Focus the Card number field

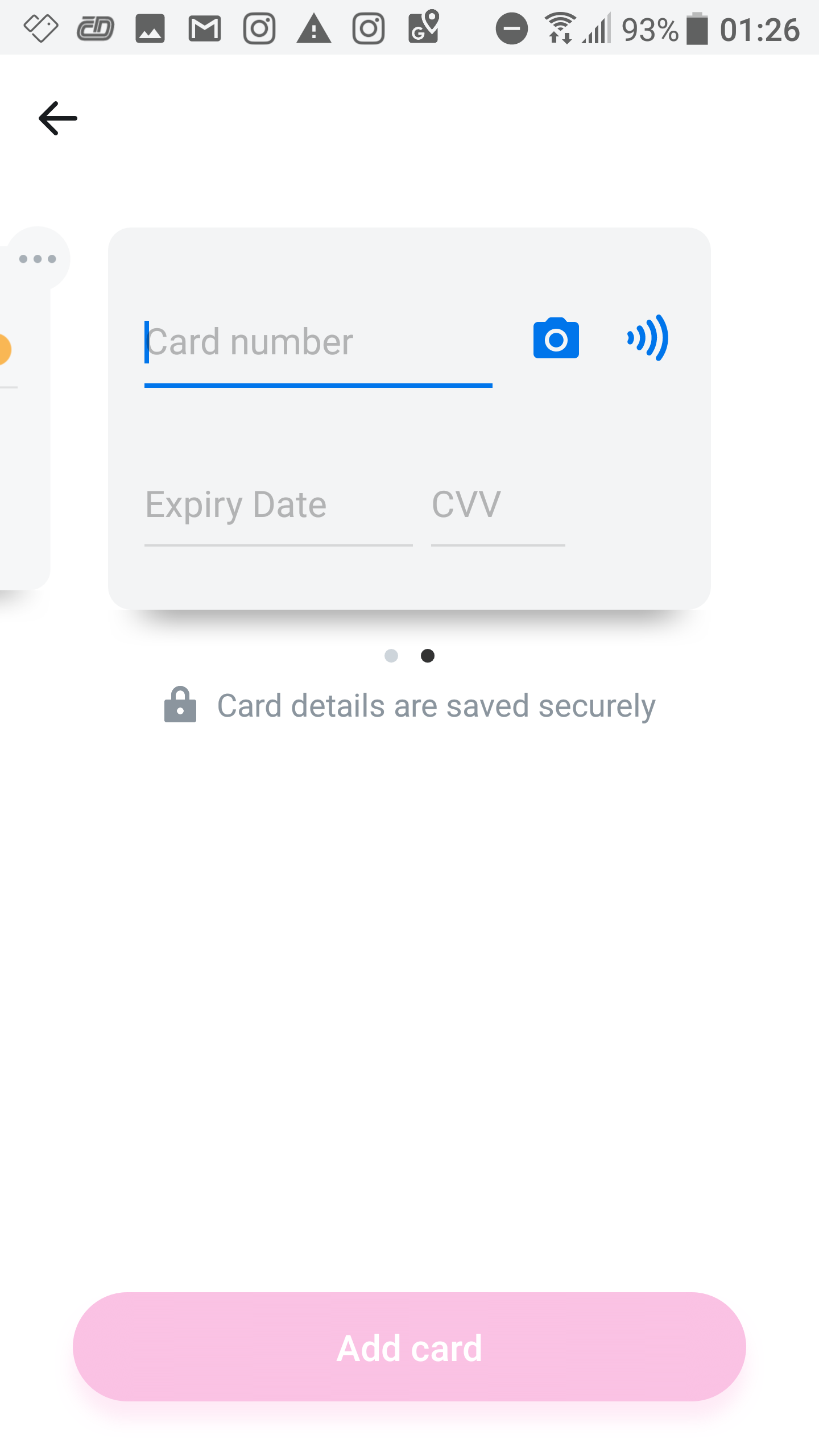(318, 342)
